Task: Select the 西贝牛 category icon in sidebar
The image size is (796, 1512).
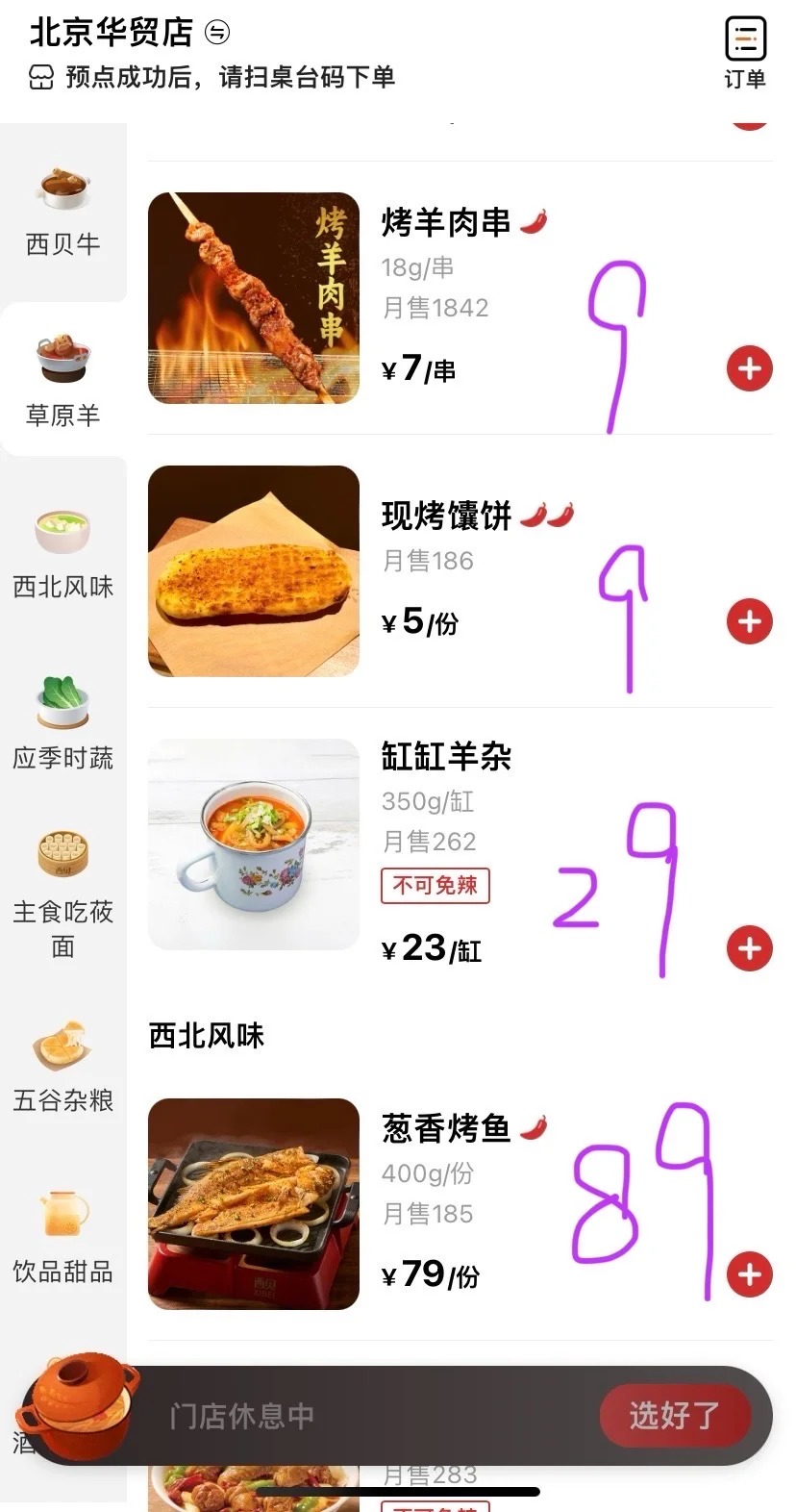Action: tap(62, 189)
